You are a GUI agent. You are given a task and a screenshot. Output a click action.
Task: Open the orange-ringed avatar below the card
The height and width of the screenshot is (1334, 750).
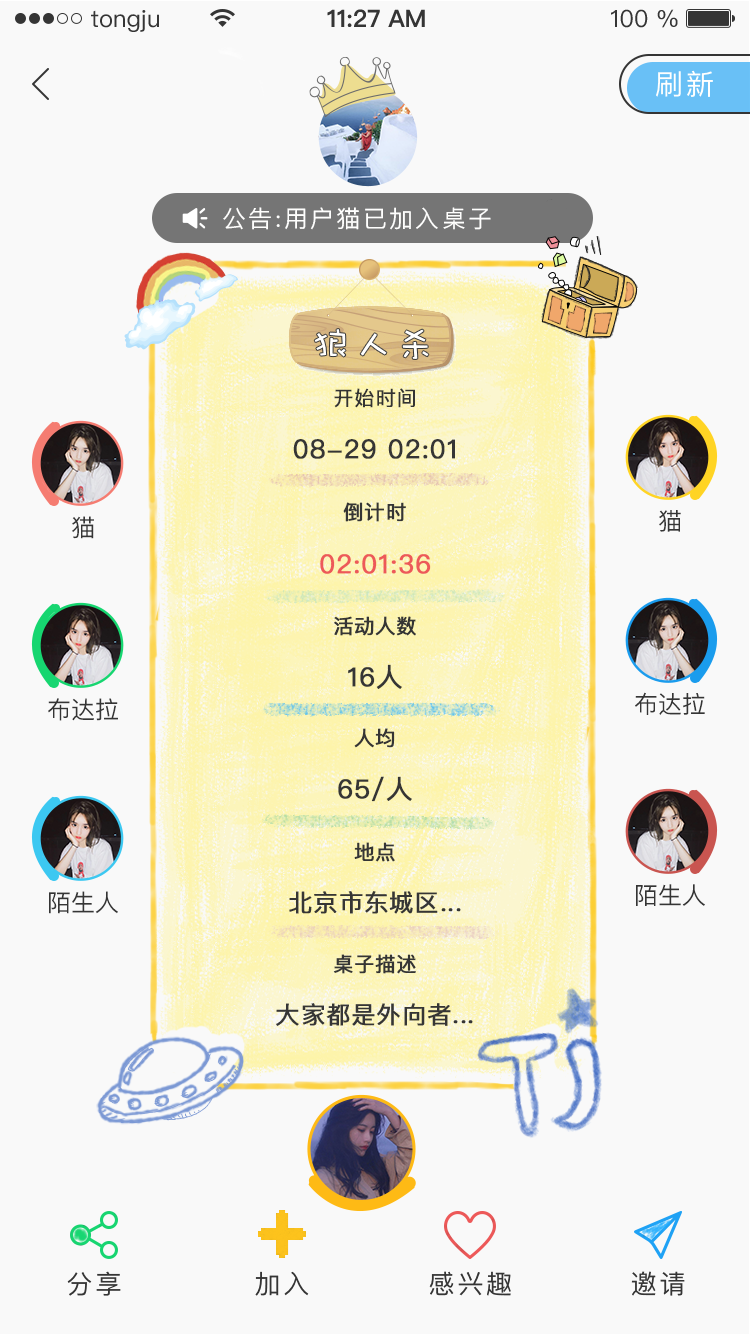pyautogui.click(x=361, y=1148)
